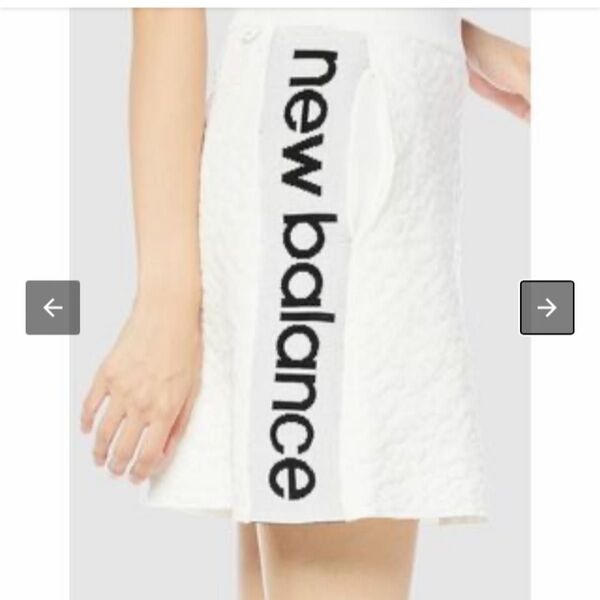This screenshot has height=600, width=600.
Task: Show the next product image
Action: pyautogui.click(x=547, y=308)
